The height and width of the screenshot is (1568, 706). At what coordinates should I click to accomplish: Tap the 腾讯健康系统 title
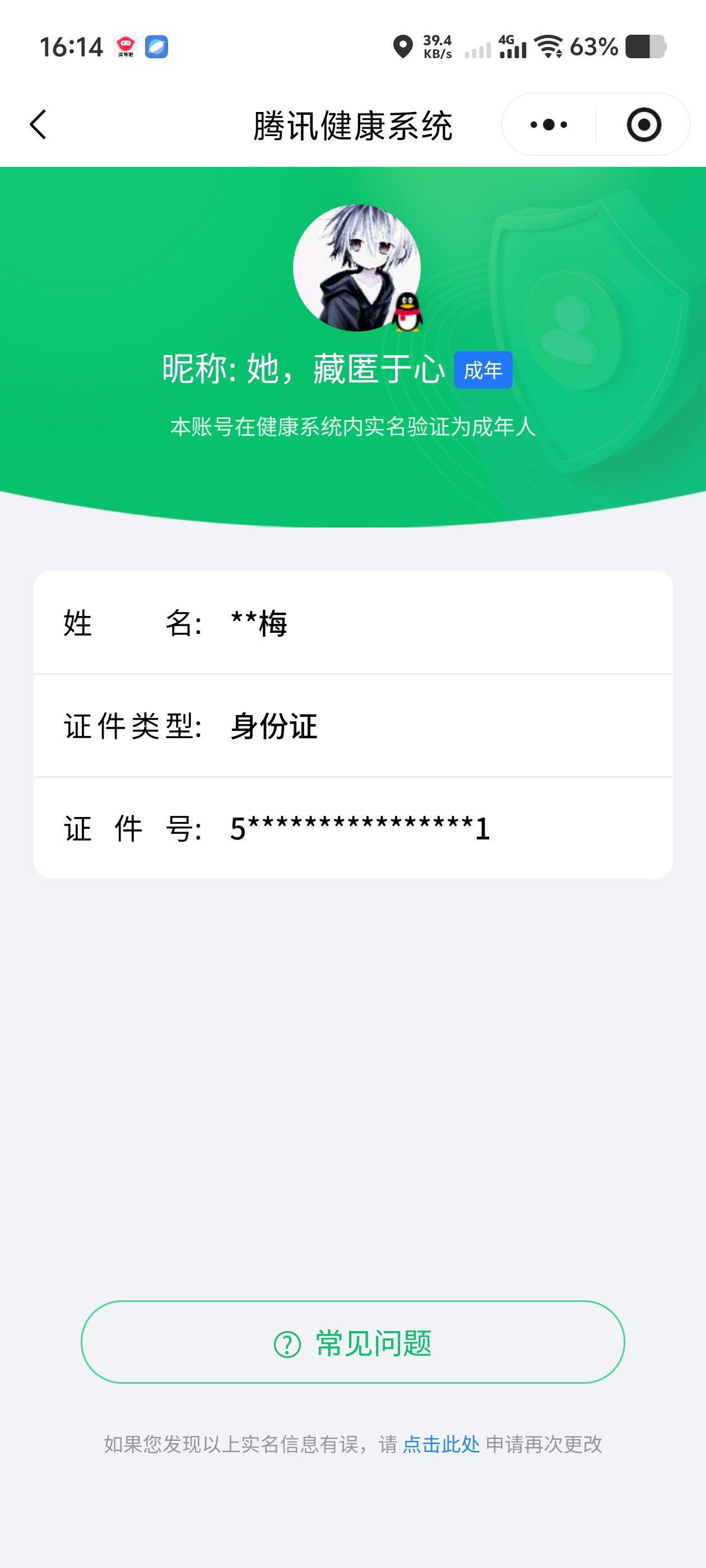point(352,124)
